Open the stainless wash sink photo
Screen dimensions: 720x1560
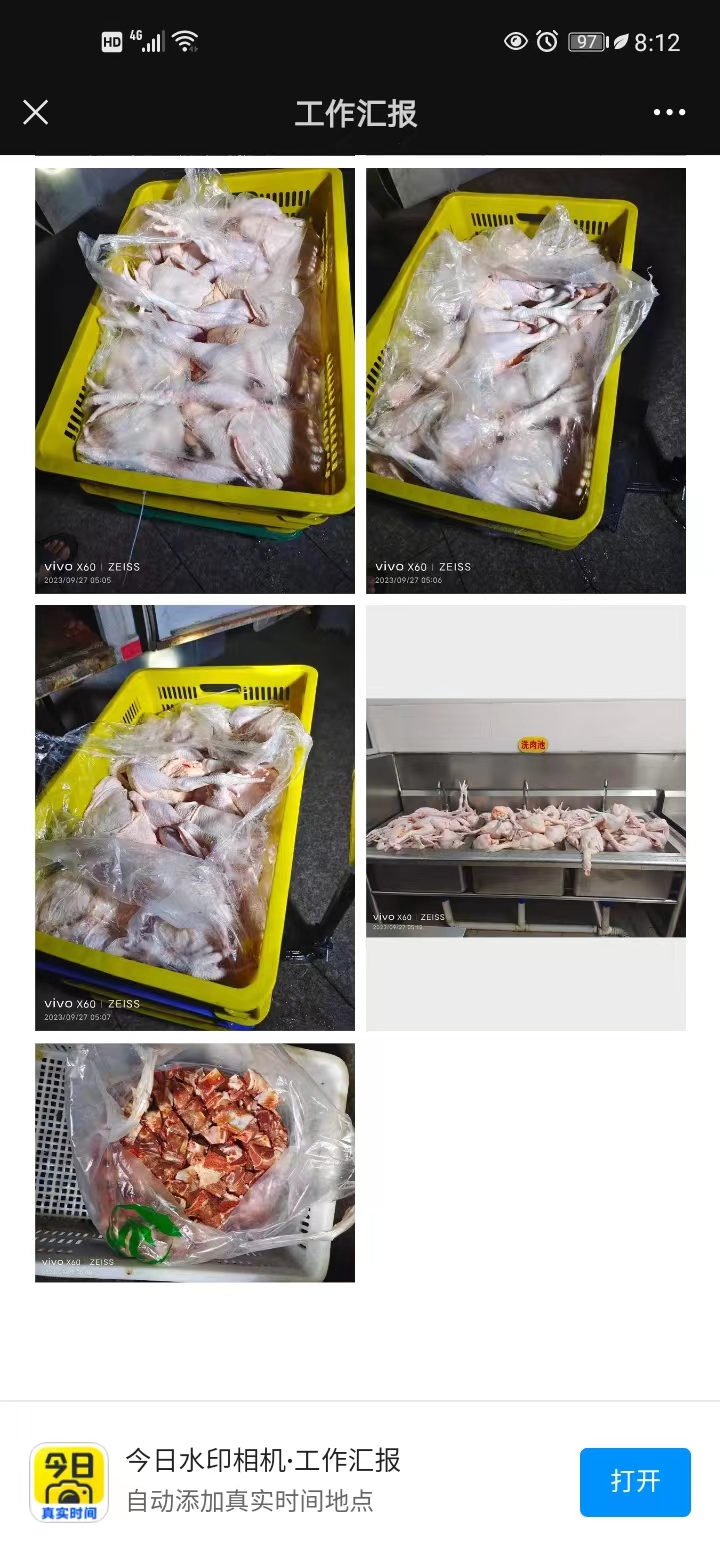pyautogui.click(x=526, y=817)
